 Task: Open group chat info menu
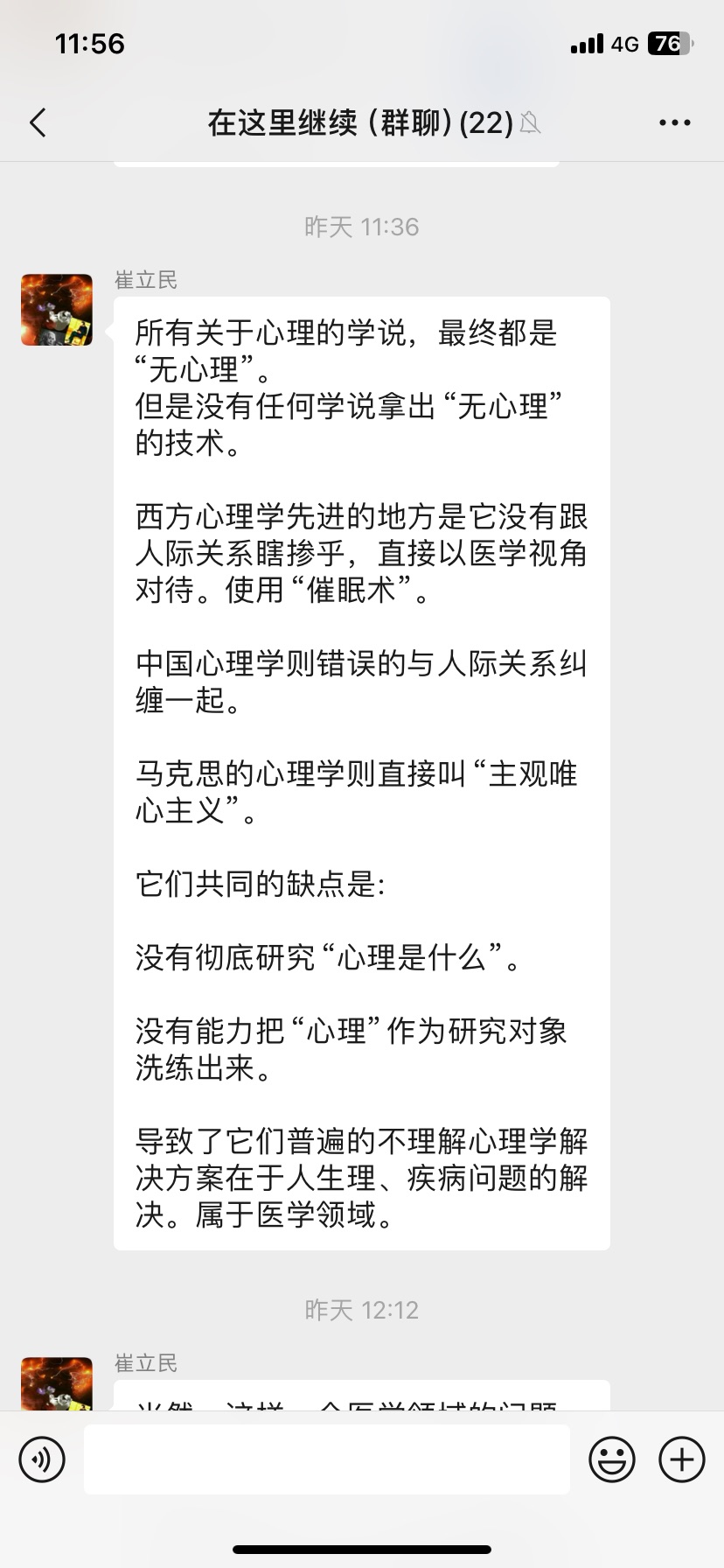[674, 123]
